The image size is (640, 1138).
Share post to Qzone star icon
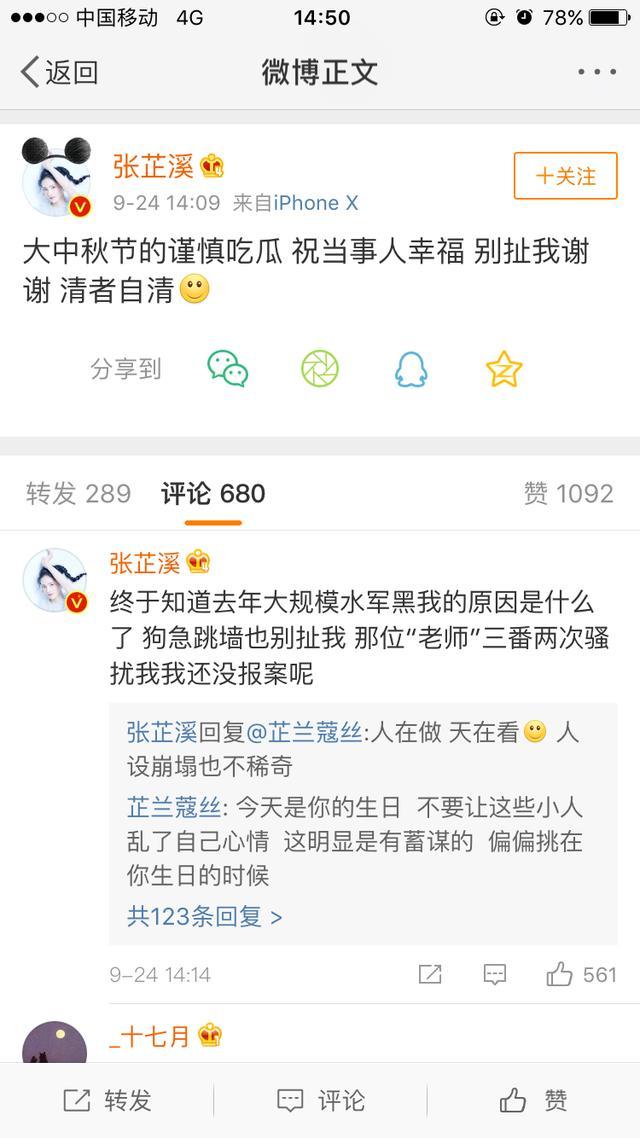(x=504, y=369)
